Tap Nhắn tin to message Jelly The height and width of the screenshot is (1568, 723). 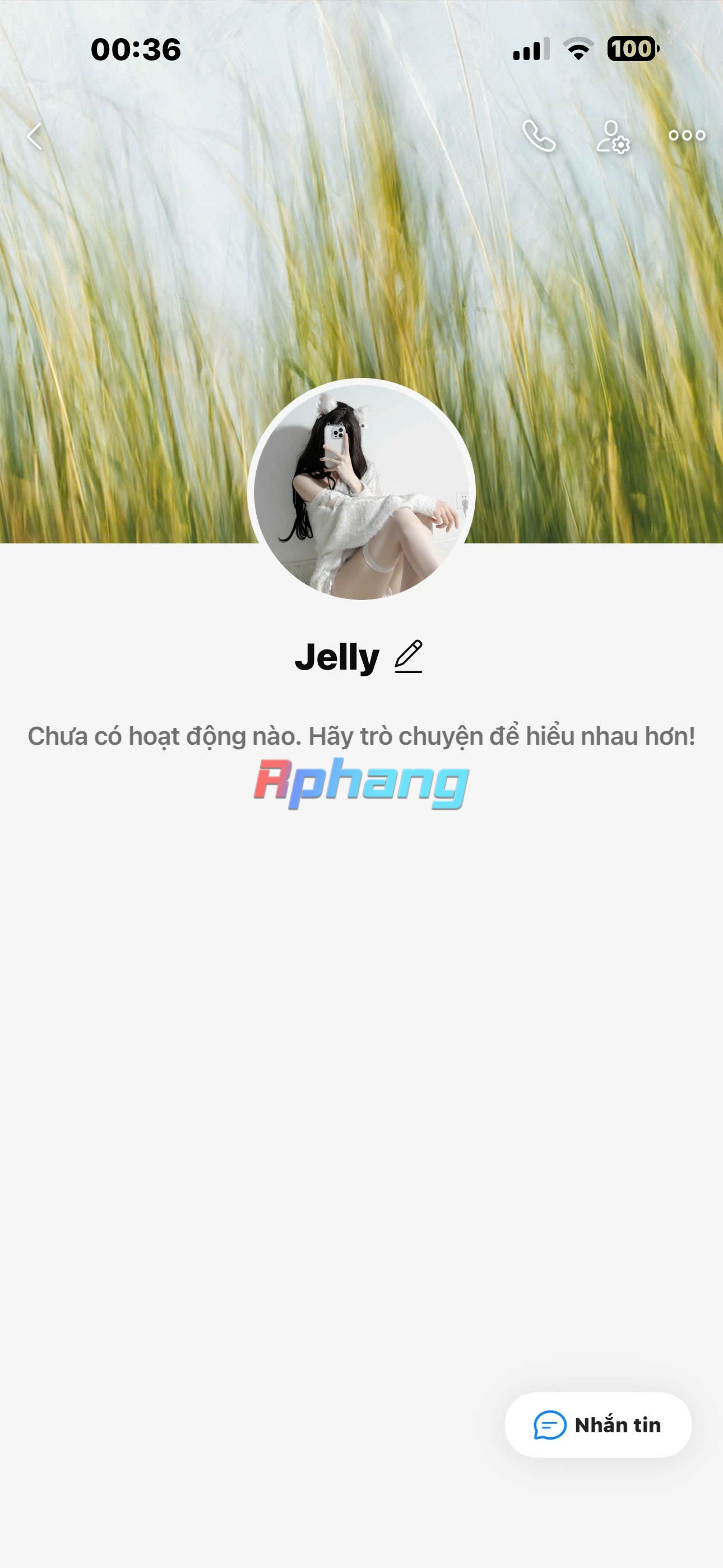point(597,1425)
